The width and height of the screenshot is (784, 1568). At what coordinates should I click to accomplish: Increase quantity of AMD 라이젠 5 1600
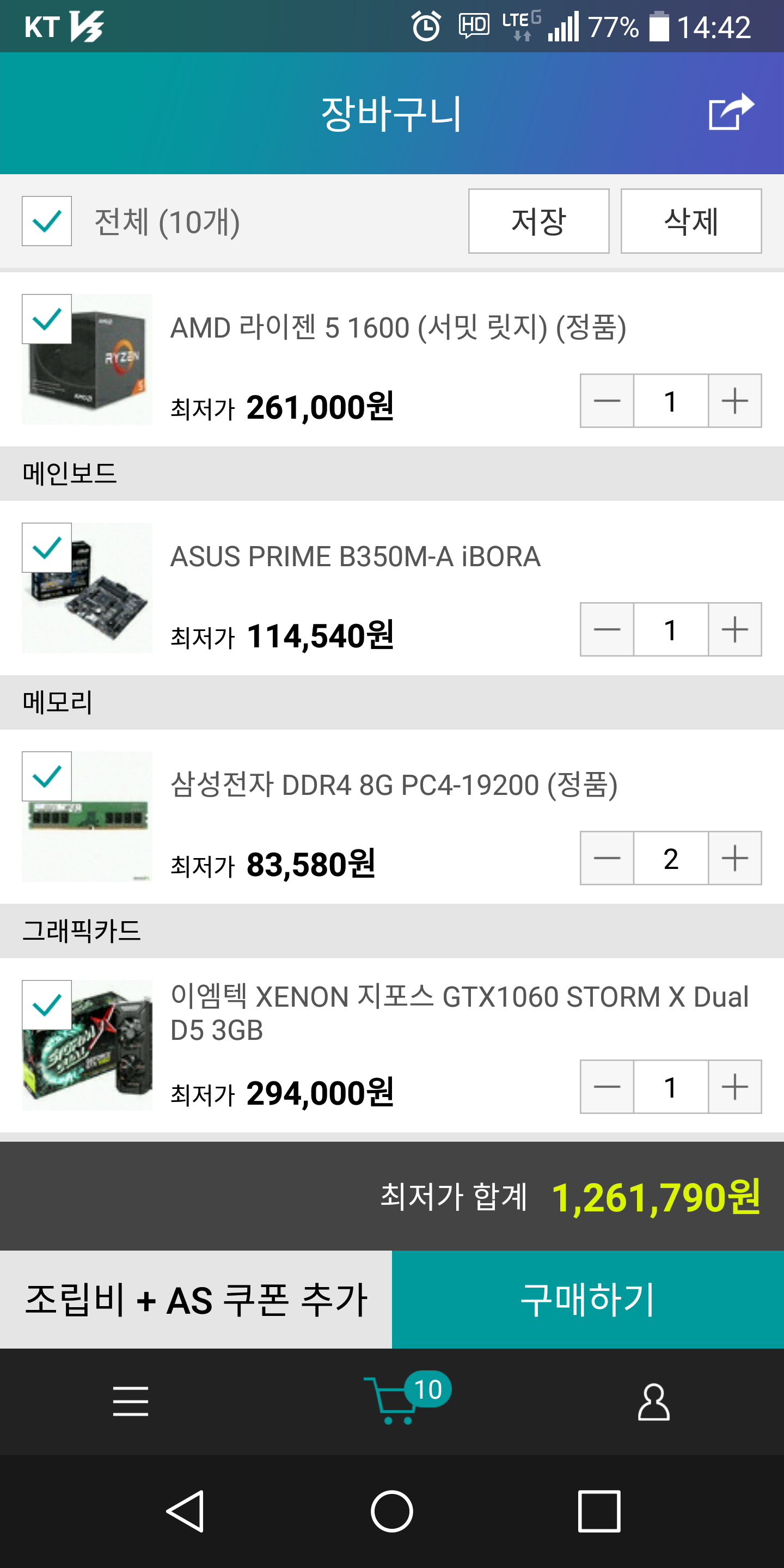734,401
